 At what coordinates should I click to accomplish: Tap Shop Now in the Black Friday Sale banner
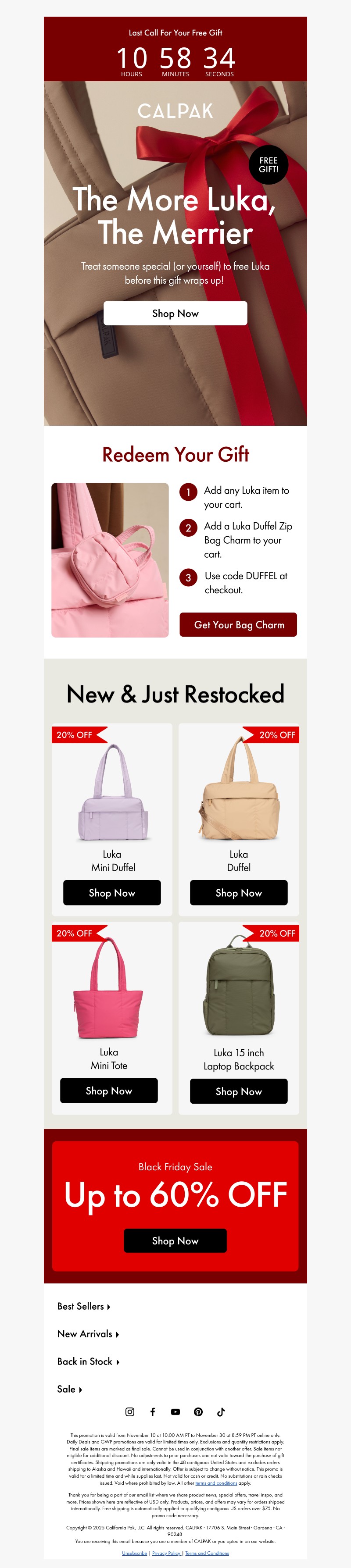pos(175,1240)
